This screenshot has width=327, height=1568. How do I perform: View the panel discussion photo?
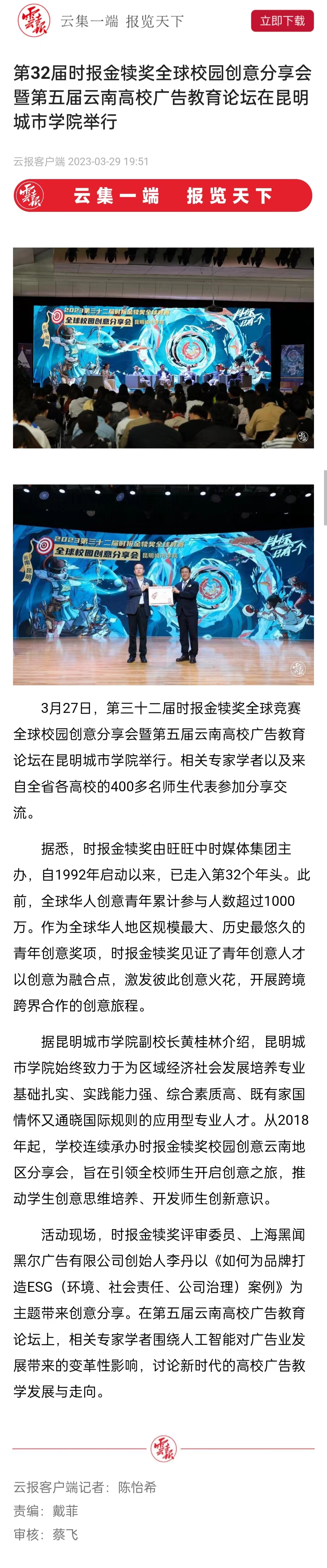click(x=163, y=347)
